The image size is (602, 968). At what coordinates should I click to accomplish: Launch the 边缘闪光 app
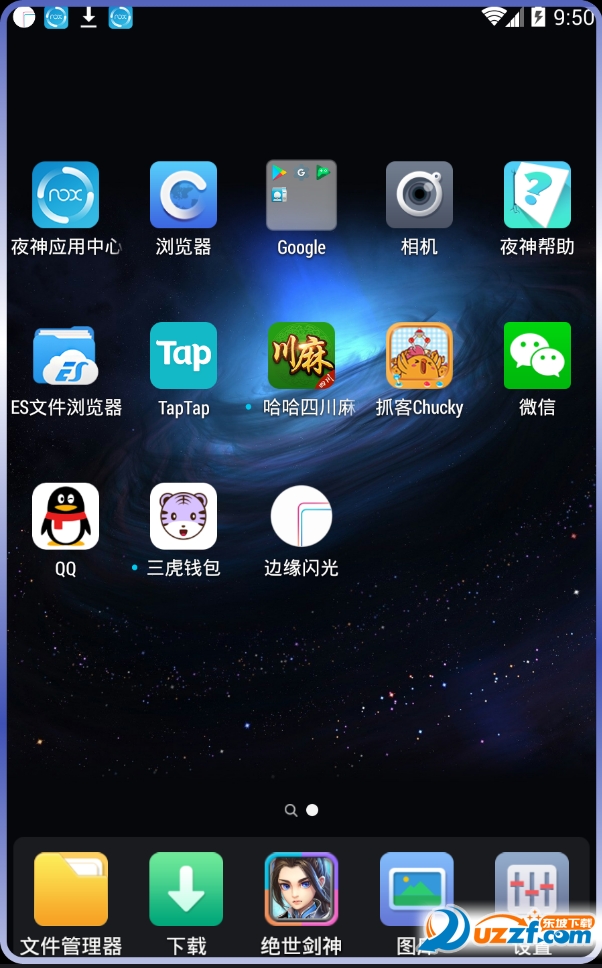[x=301, y=517]
